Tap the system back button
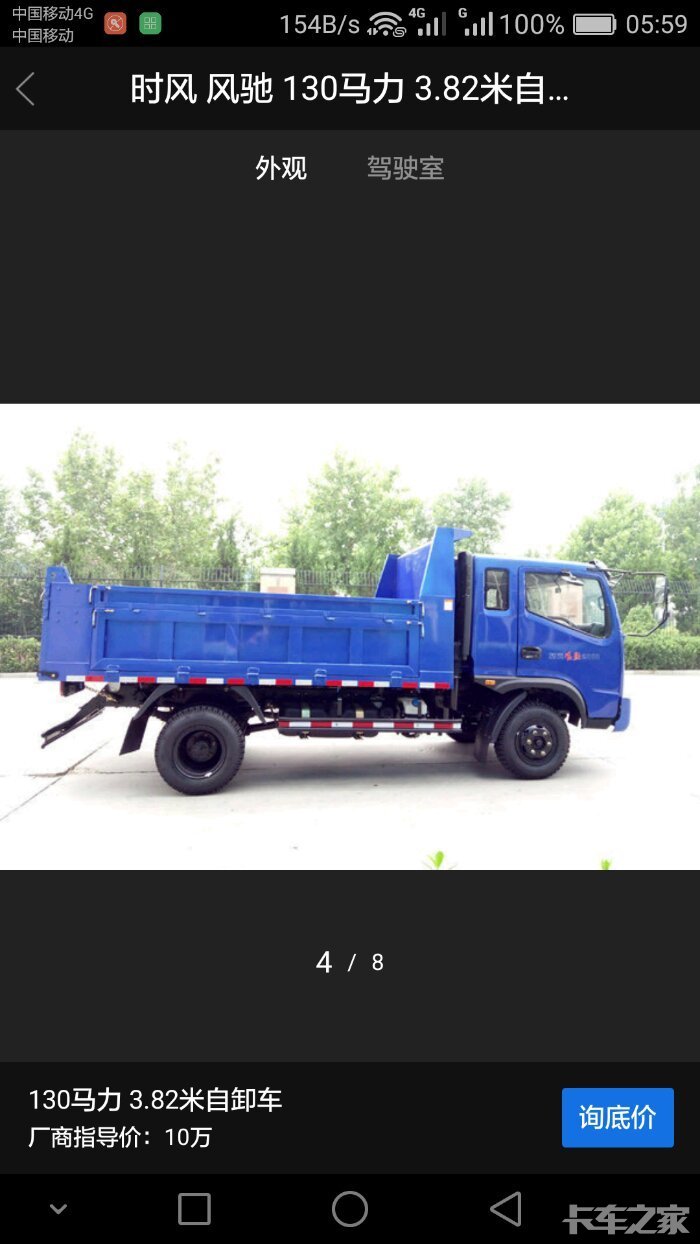Image resolution: width=700 pixels, height=1244 pixels. click(x=506, y=1209)
